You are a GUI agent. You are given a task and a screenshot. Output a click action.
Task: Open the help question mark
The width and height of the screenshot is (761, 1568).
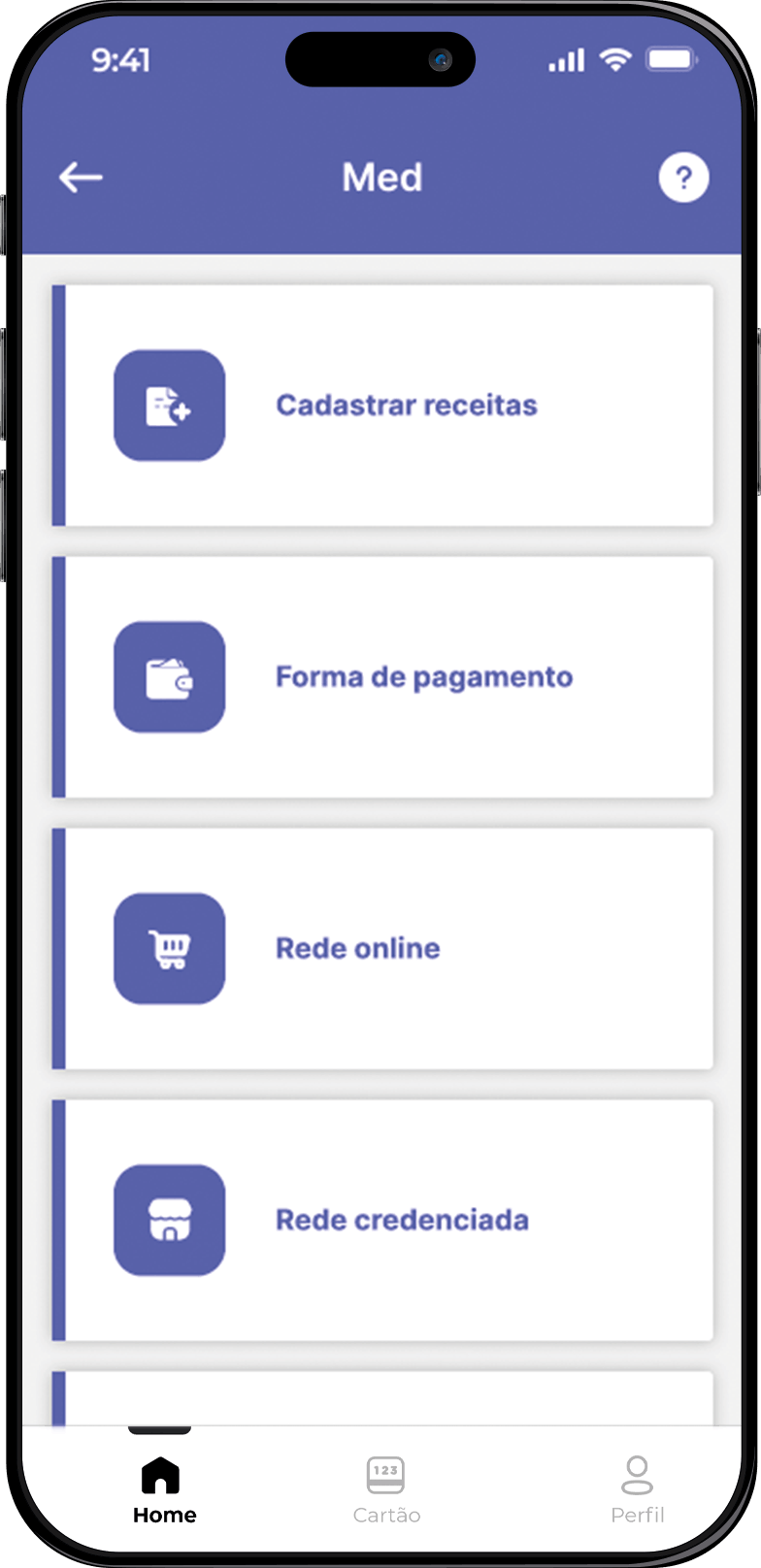click(x=683, y=178)
